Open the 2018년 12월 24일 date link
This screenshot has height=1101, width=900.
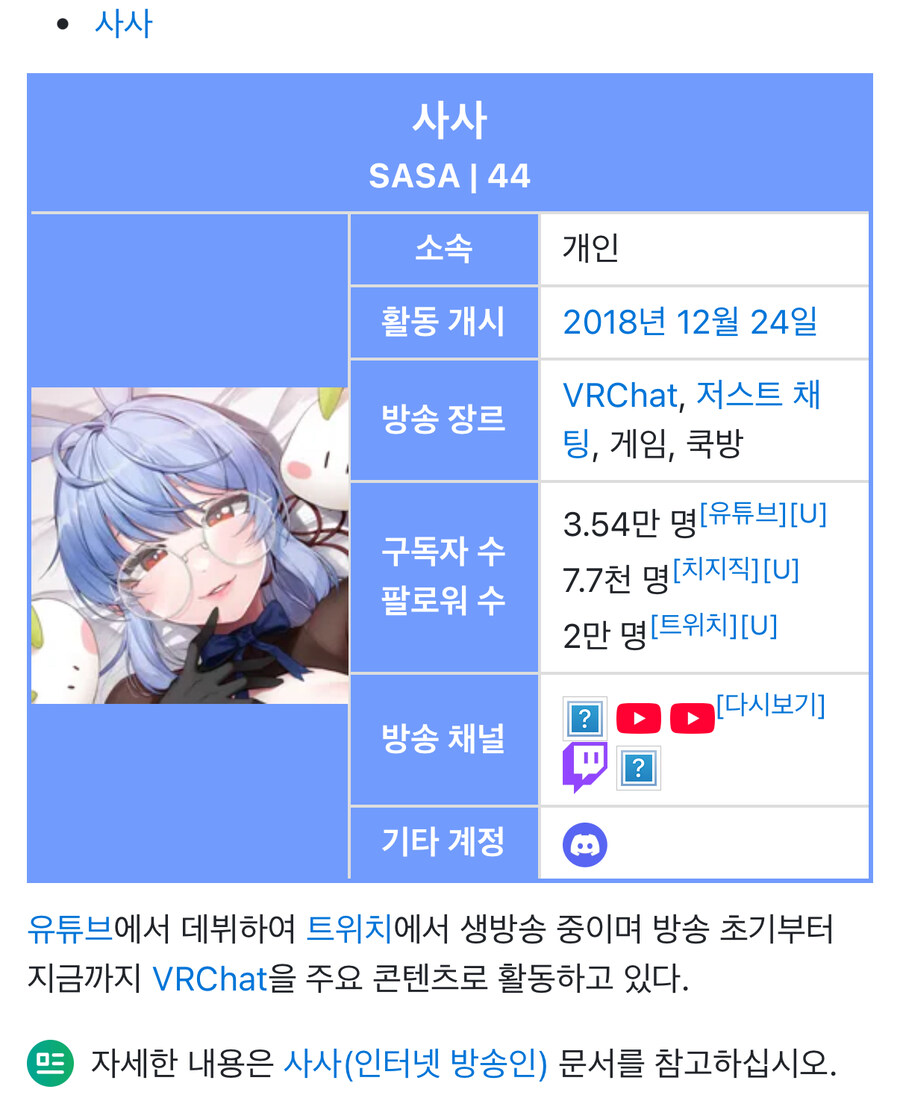[690, 322]
